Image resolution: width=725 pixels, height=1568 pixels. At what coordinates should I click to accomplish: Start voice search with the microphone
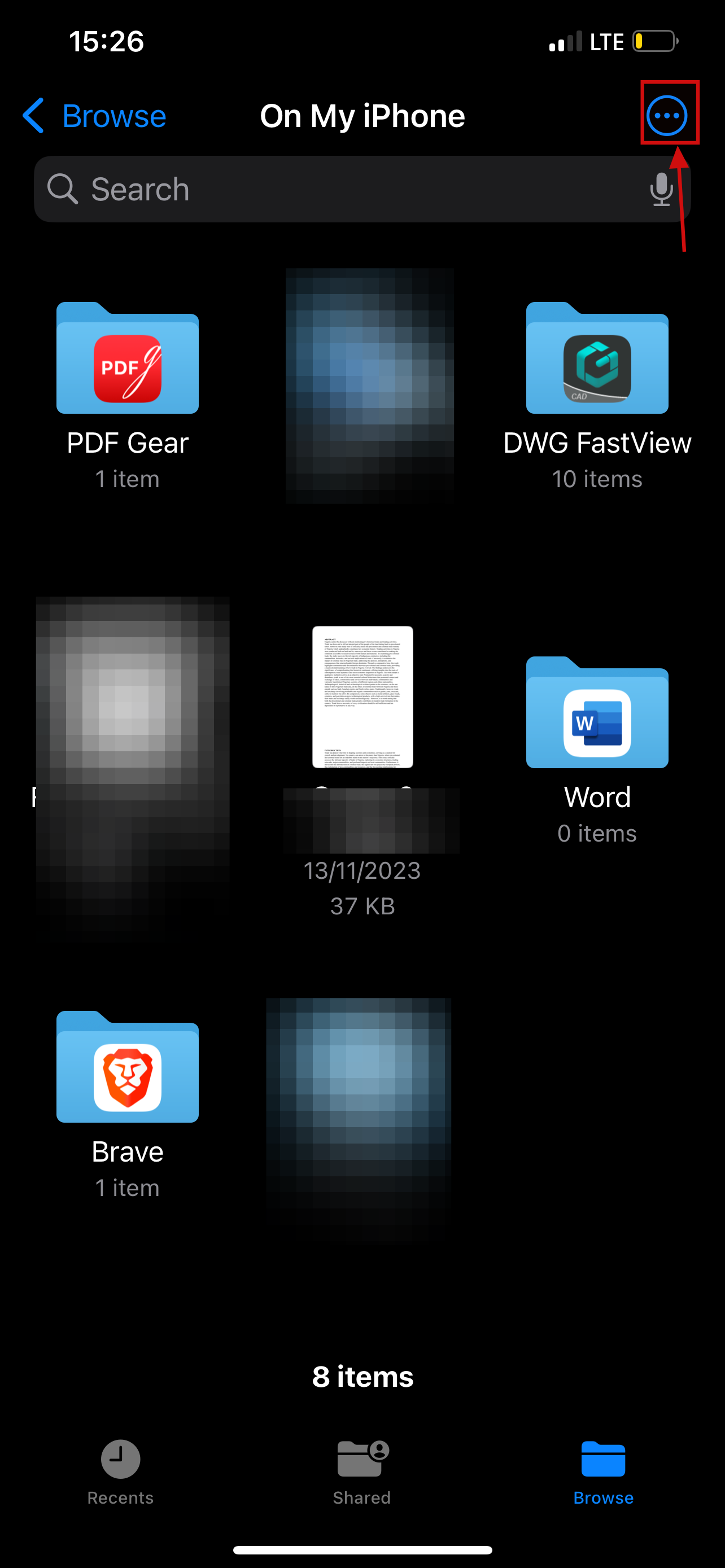(x=661, y=189)
